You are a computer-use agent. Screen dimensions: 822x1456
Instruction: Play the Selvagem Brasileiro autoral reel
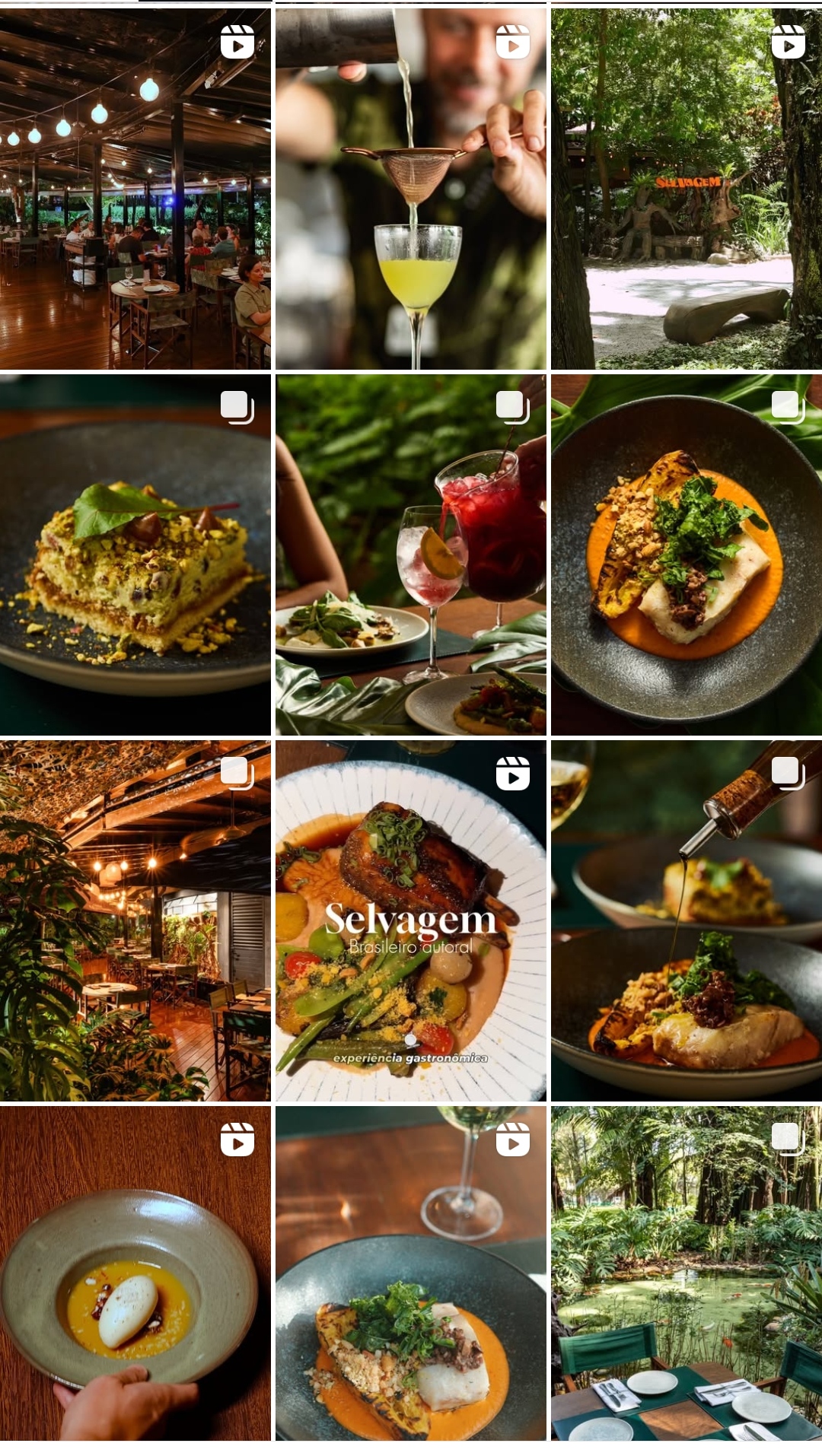(410, 920)
